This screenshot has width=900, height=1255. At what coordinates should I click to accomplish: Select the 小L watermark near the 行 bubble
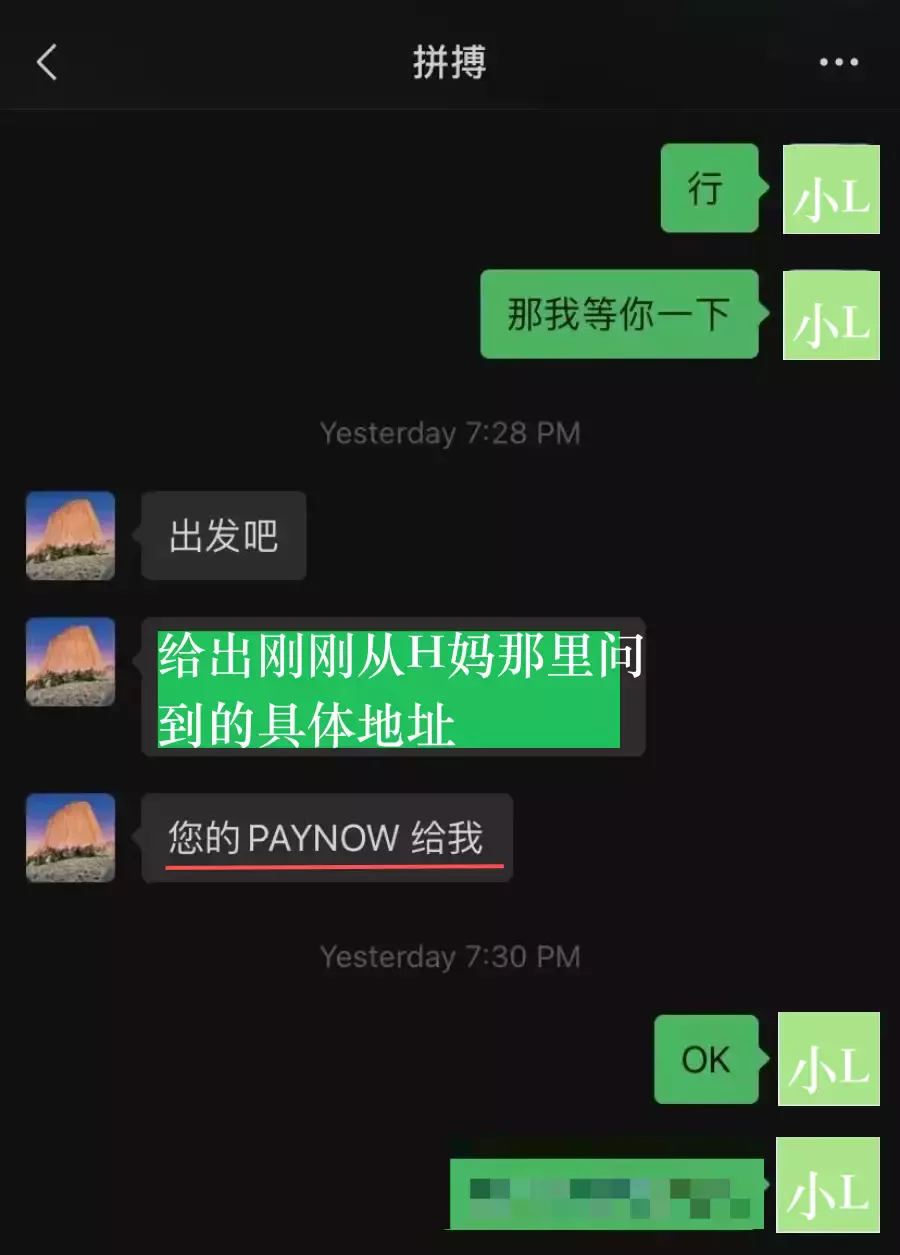[x=831, y=190]
